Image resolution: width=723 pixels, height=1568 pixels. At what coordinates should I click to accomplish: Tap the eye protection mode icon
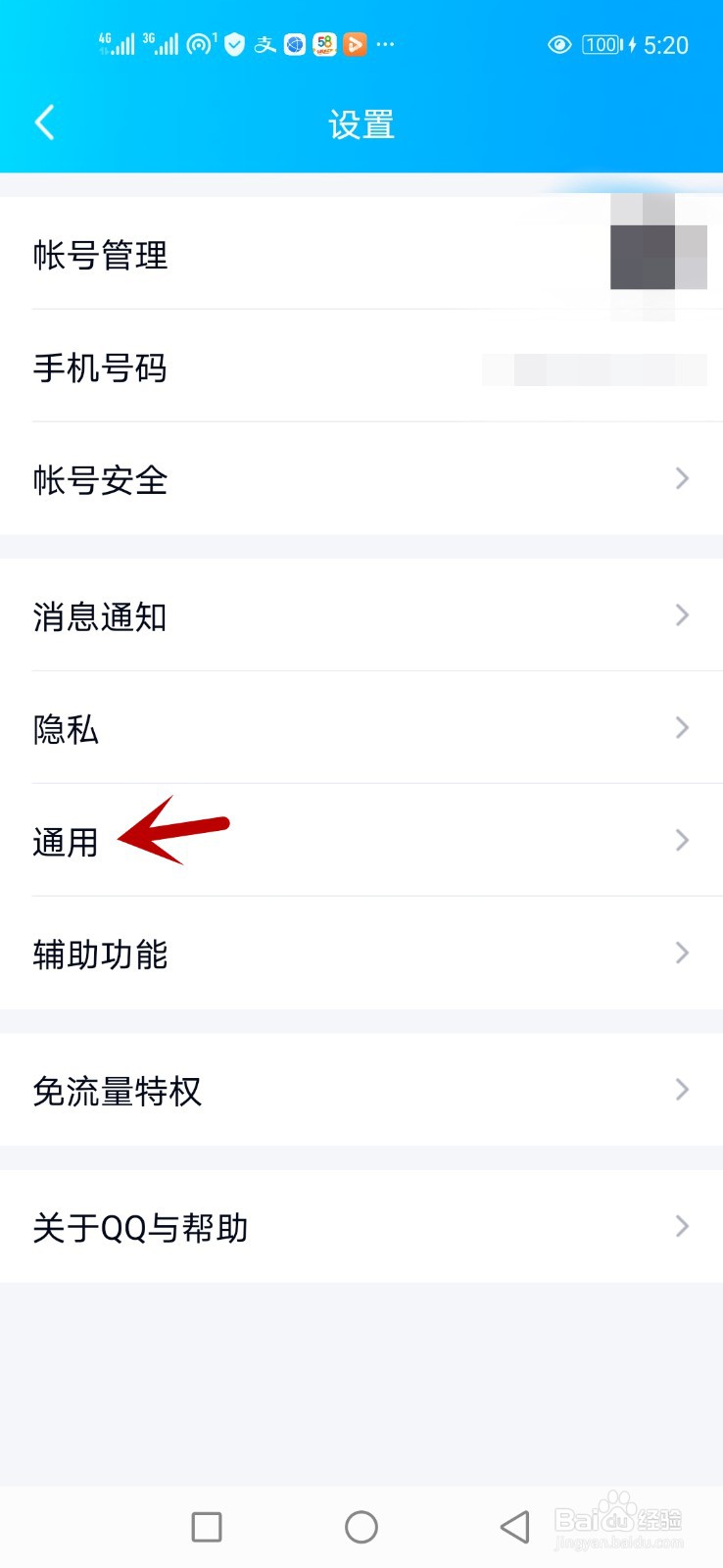coord(558,44)
